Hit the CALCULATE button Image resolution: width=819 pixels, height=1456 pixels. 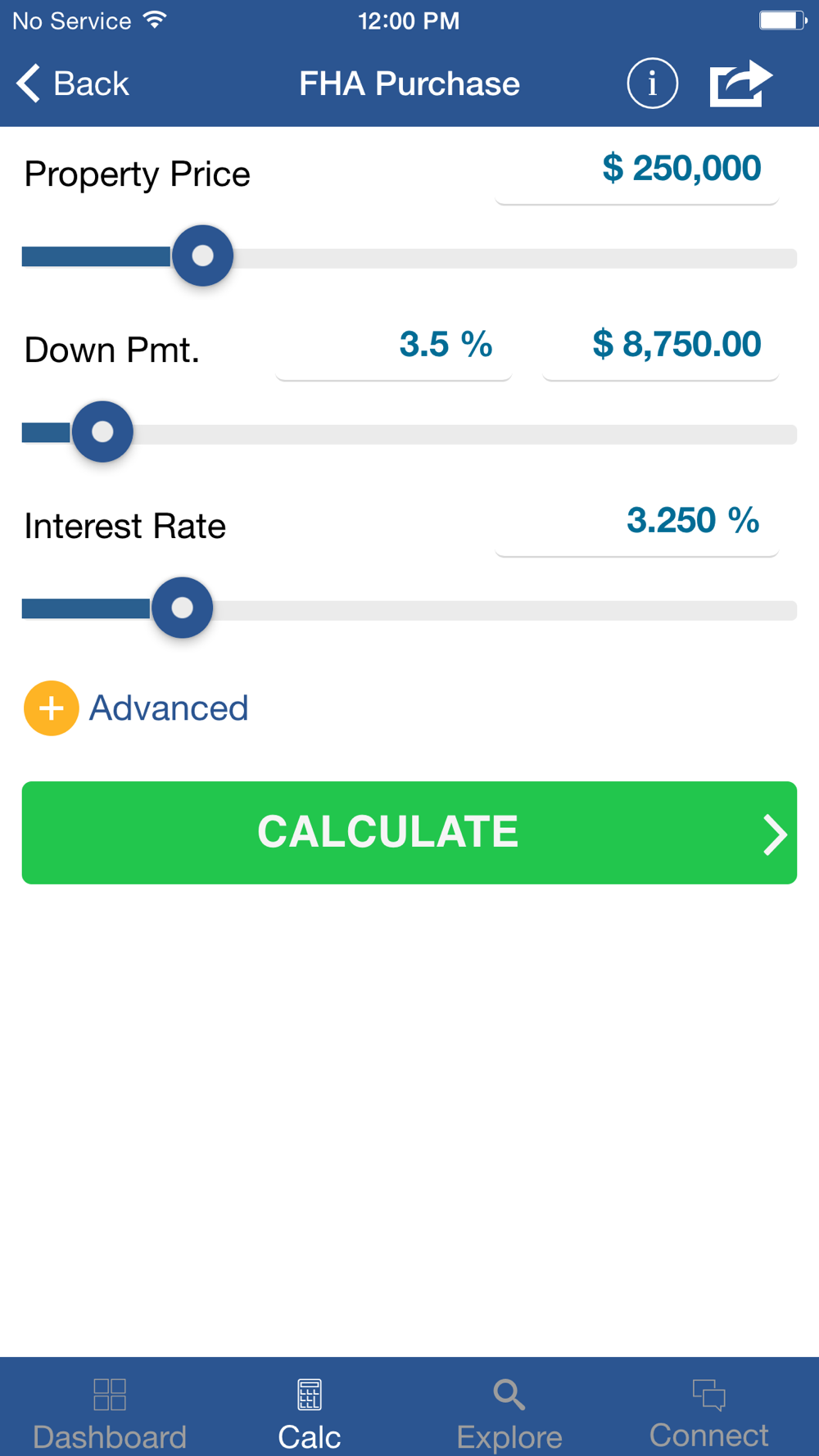tap(409, 833)
